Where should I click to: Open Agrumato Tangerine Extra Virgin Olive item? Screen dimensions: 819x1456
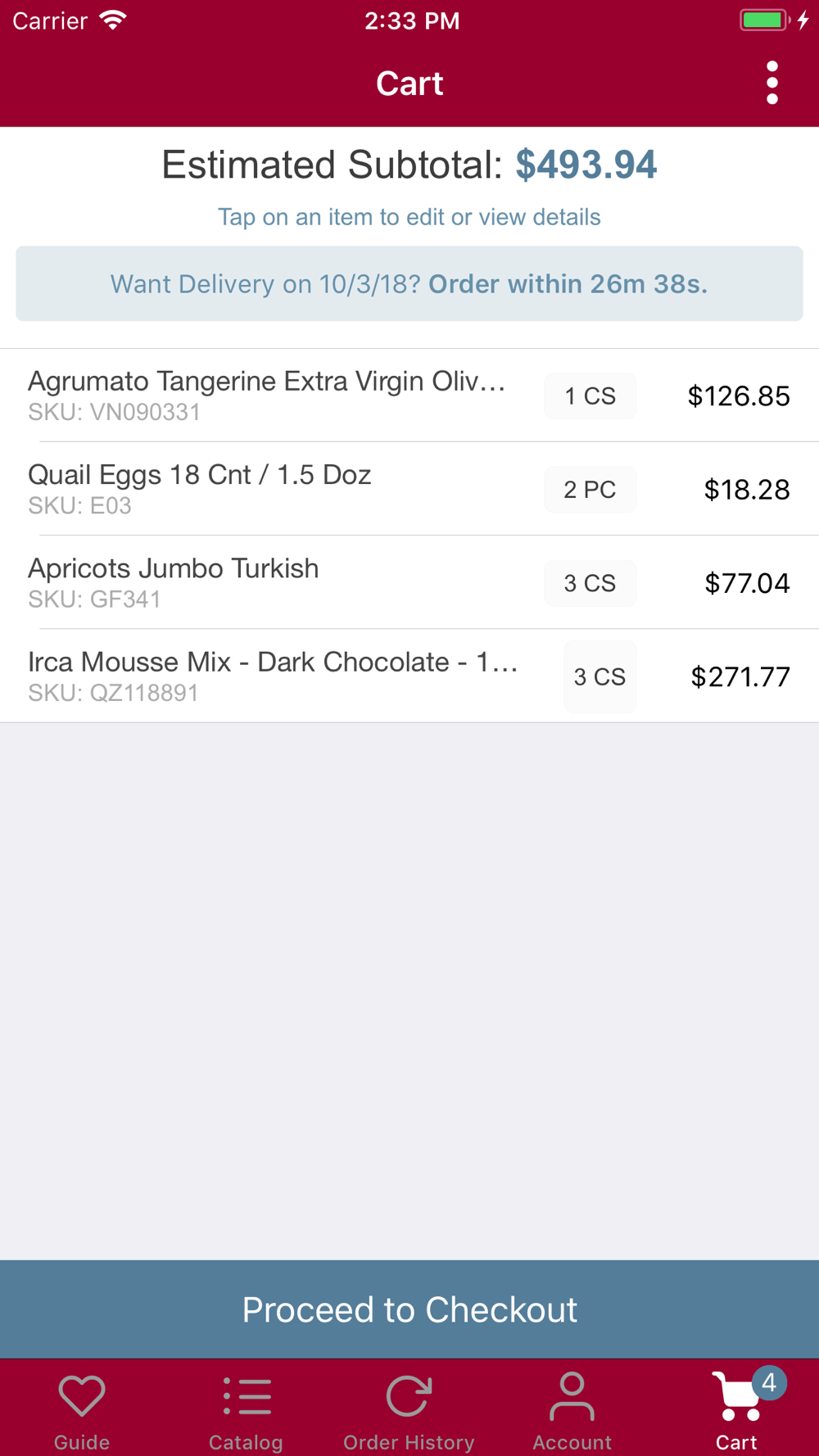pos(266,396)
